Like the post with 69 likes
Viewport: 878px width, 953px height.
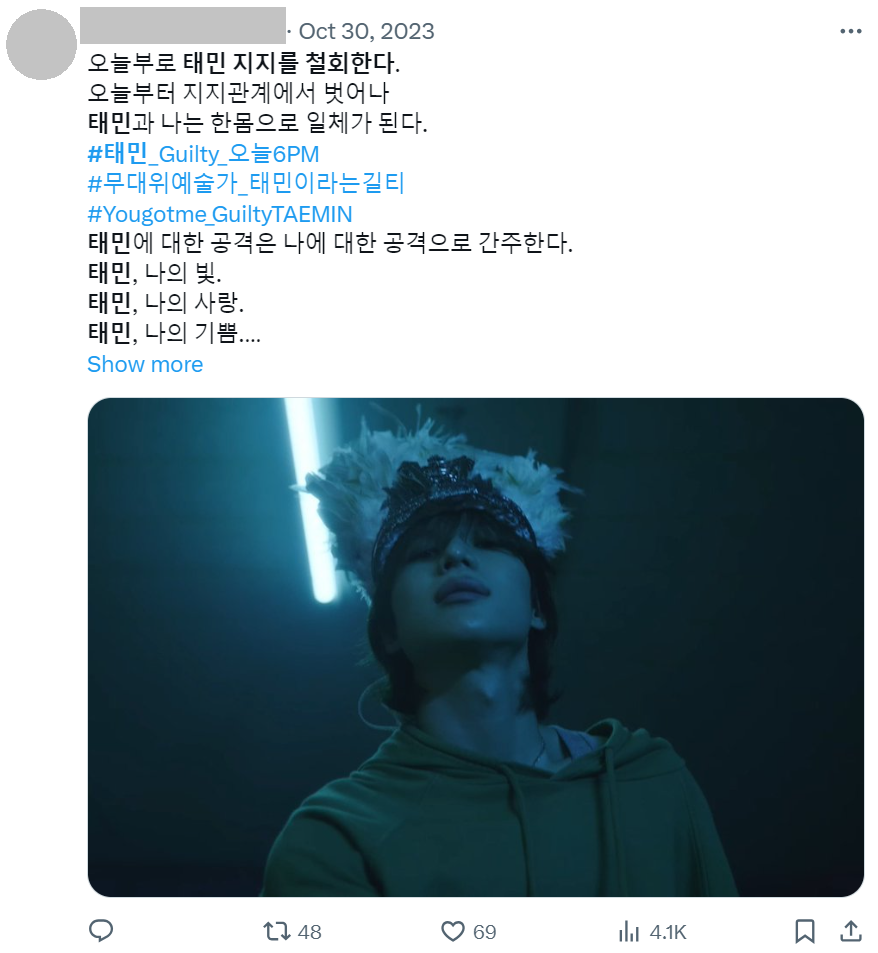[454, 931]
